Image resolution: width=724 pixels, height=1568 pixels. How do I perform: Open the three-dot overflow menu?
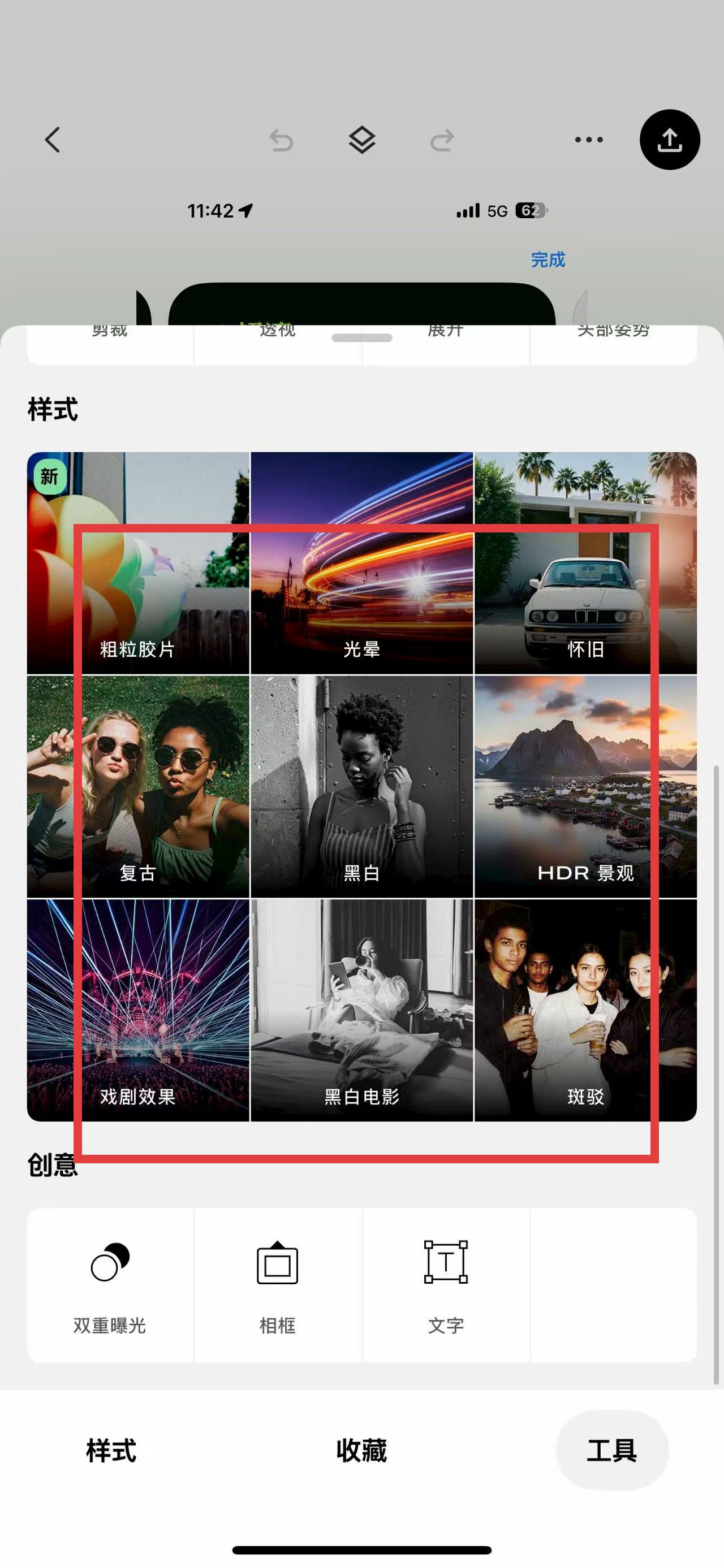pos(589,140)
